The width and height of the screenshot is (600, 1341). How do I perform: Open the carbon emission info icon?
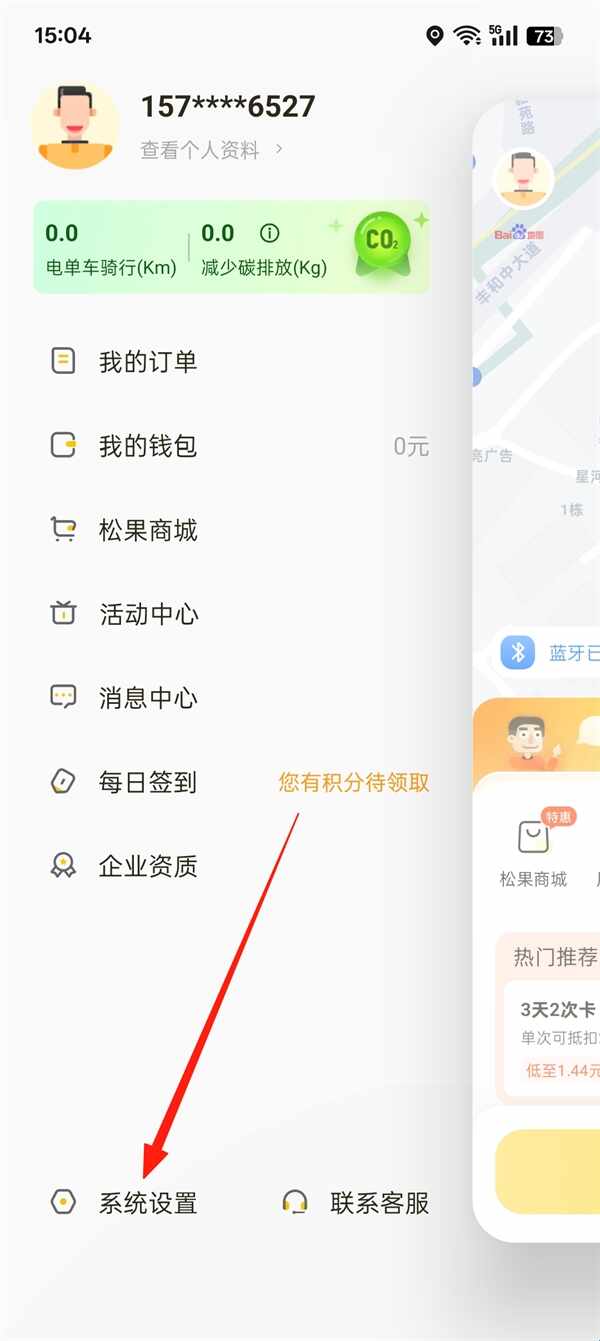269,233
